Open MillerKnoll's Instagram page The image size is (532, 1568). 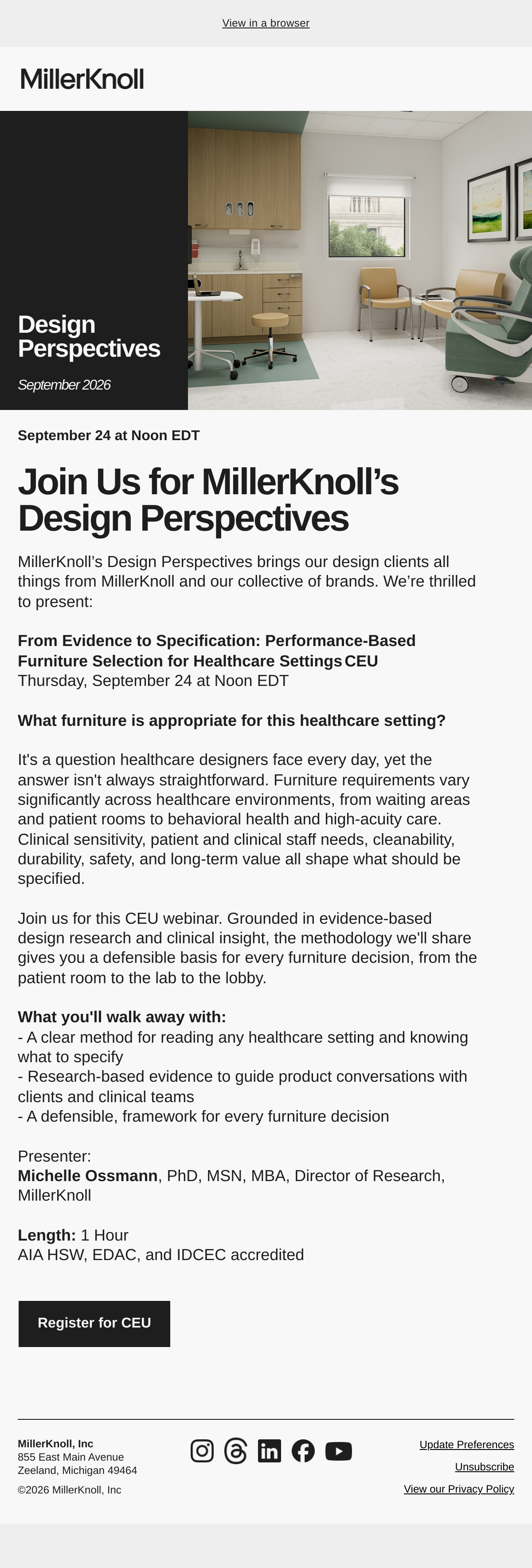(202, 1450)
